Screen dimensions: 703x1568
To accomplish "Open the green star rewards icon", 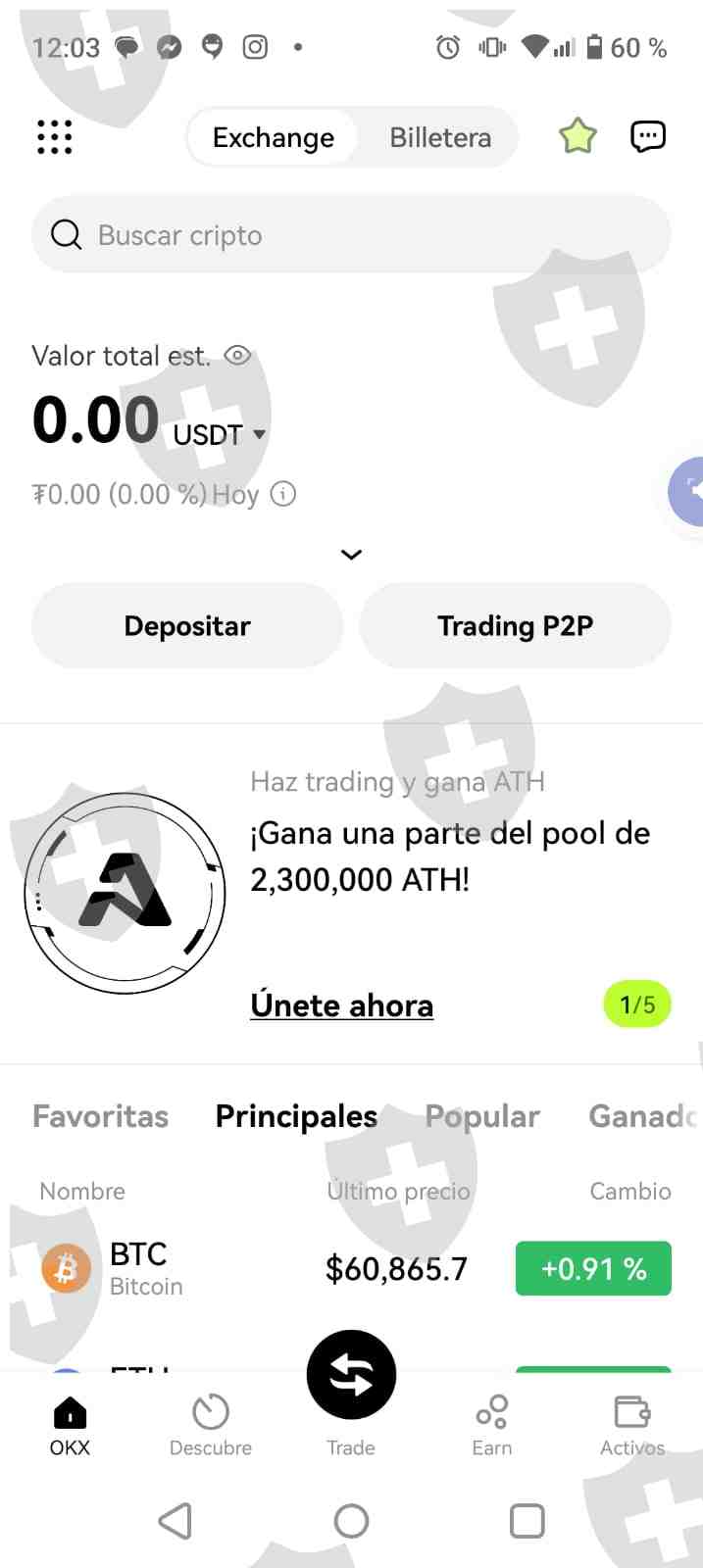I will coord(577,136).
